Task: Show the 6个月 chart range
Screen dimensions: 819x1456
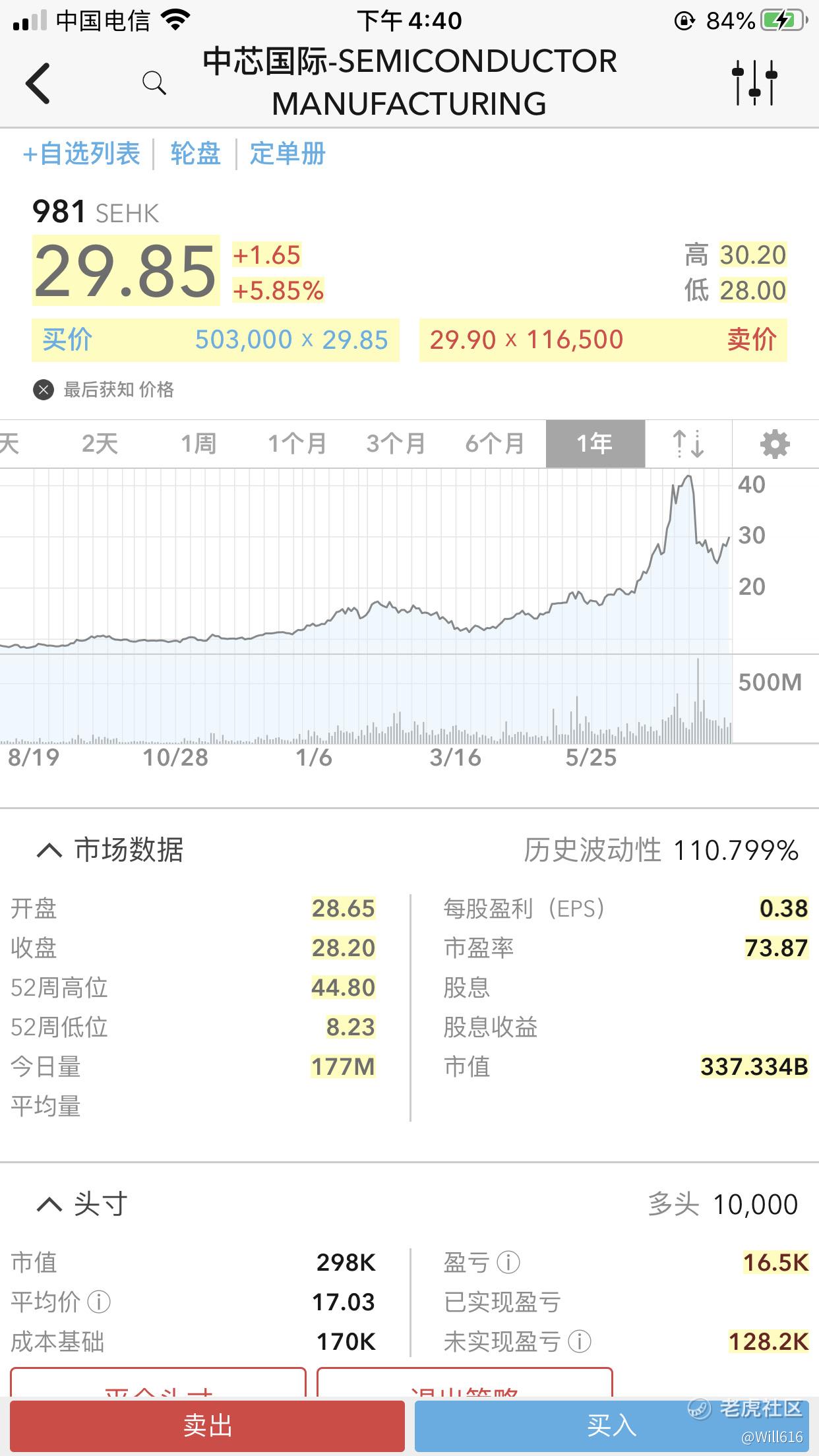Action: (x=495, y=444)
